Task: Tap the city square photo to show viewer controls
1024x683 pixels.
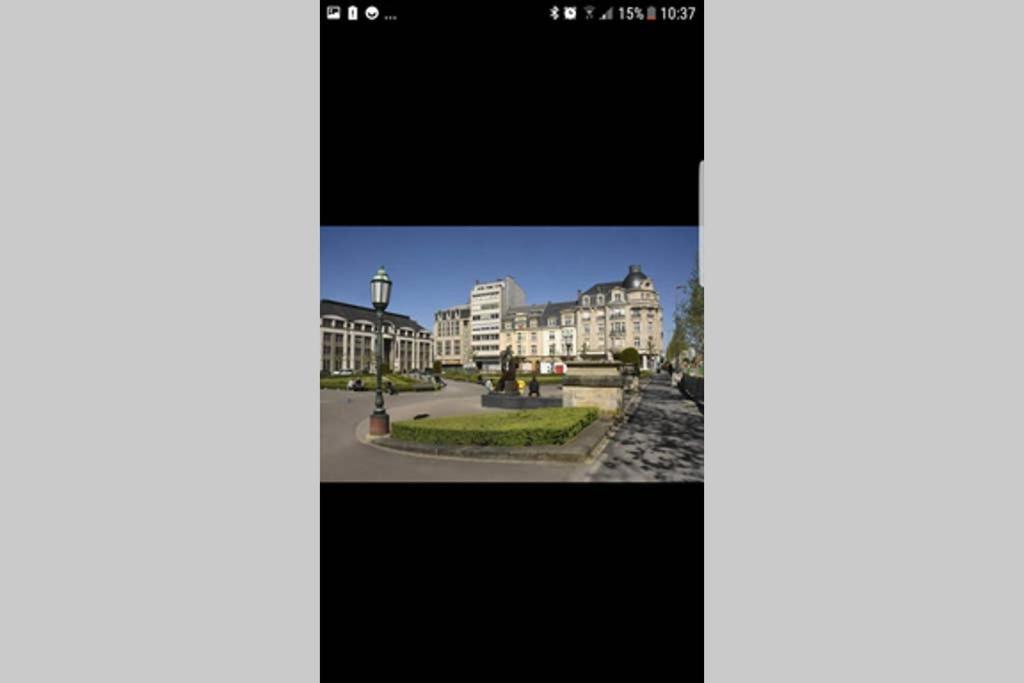Action: point(511,354)
